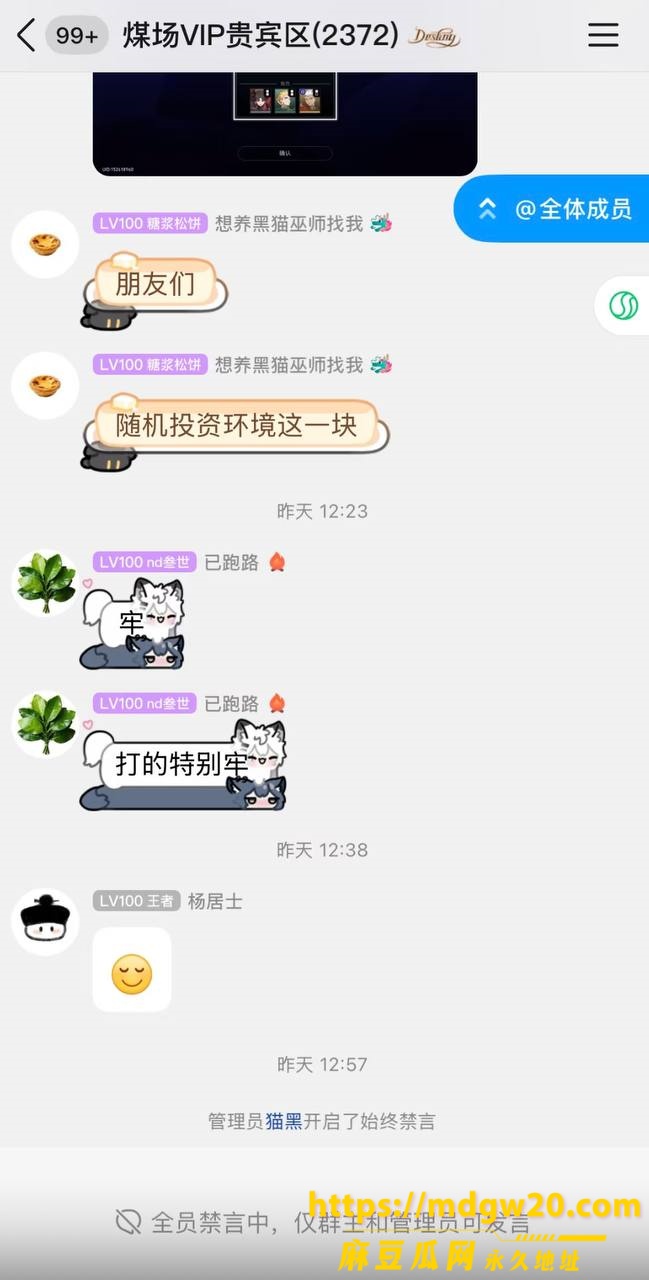Open the image message at the top
Image resolution: width=649 pixels, height=1280 pixels.
(285, 124)
